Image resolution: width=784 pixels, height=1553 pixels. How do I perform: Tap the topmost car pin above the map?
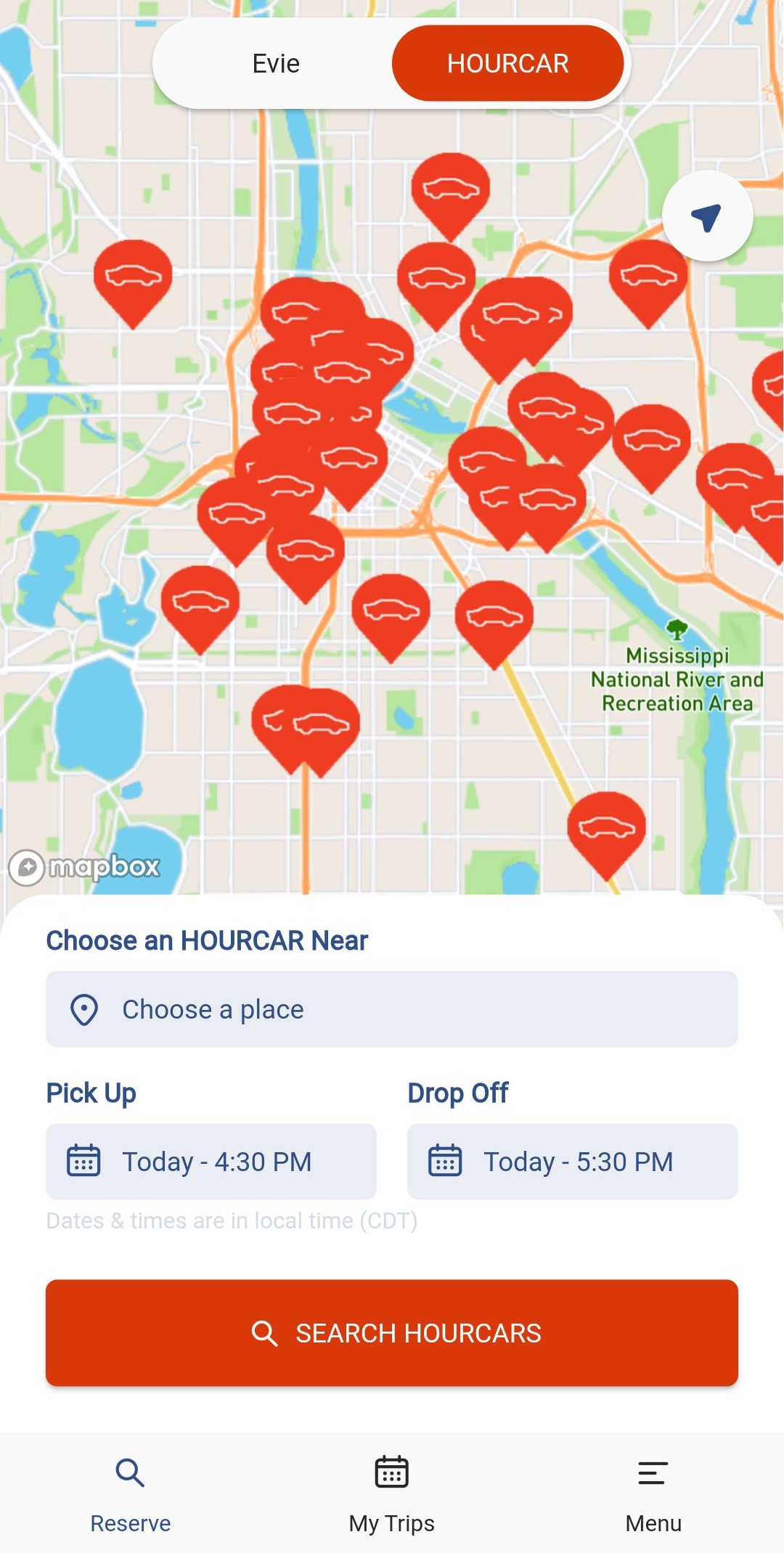pyautogui.click(x=452, y=190)
